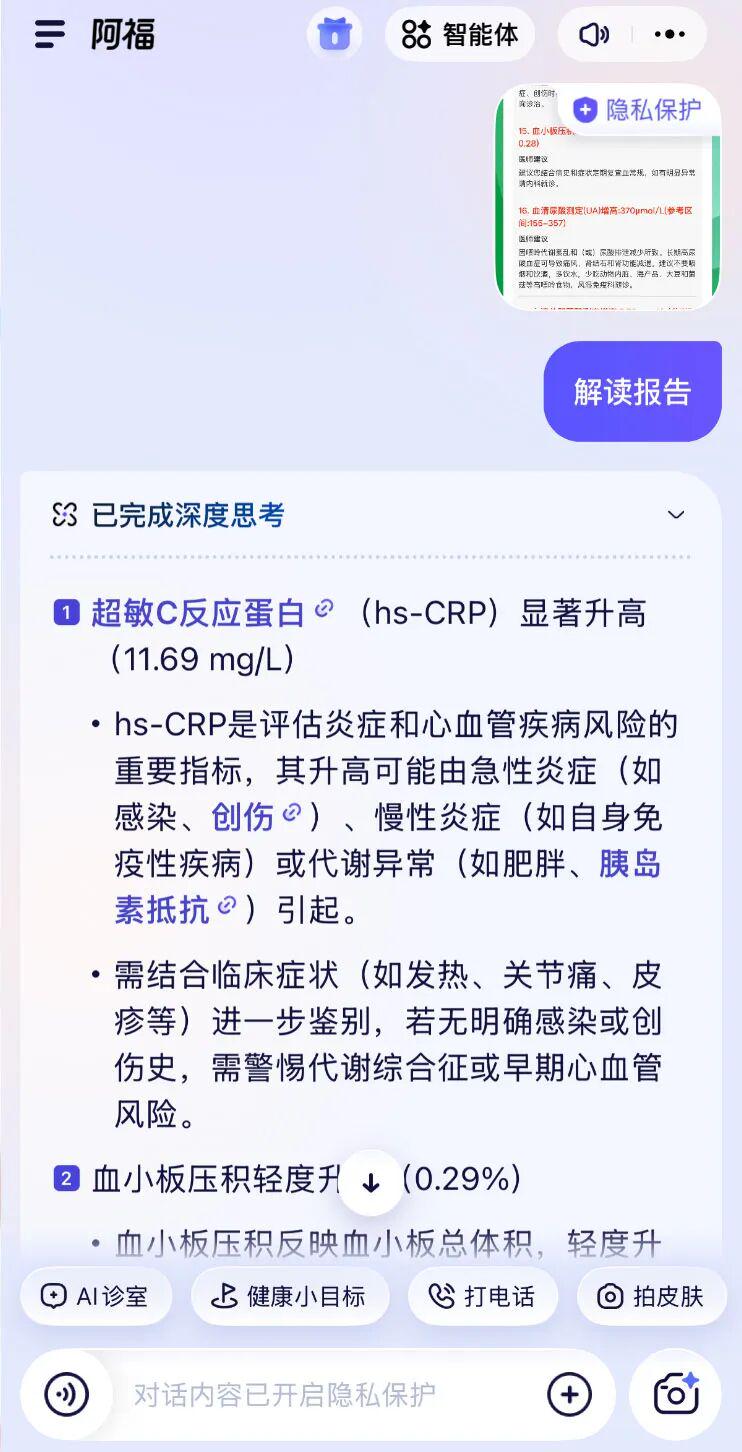
Task: Jump to bottom with the down arrow
Action: (x=371, y=1182)
